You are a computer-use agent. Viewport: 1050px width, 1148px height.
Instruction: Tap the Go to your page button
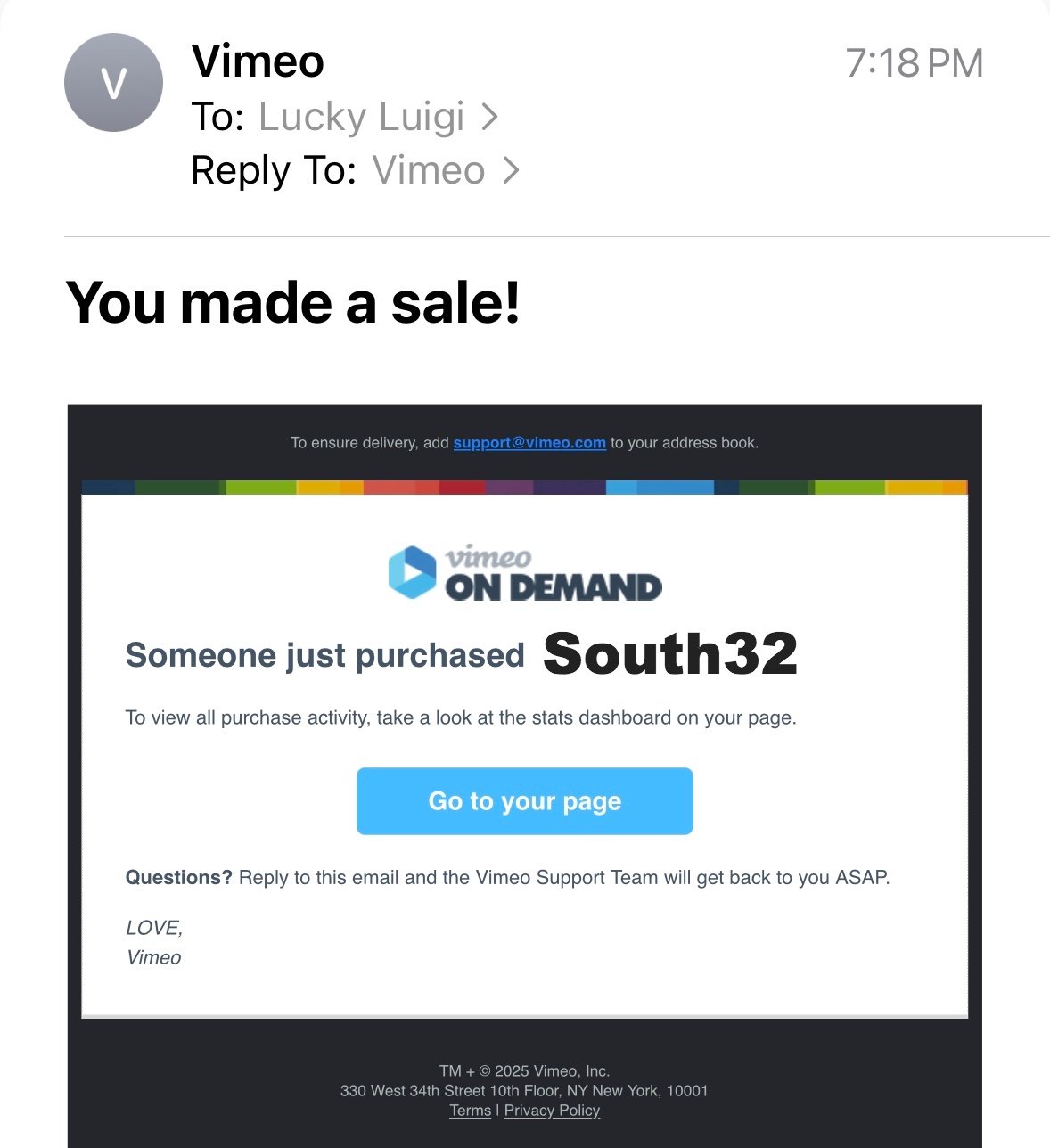[x=524, y=801]
